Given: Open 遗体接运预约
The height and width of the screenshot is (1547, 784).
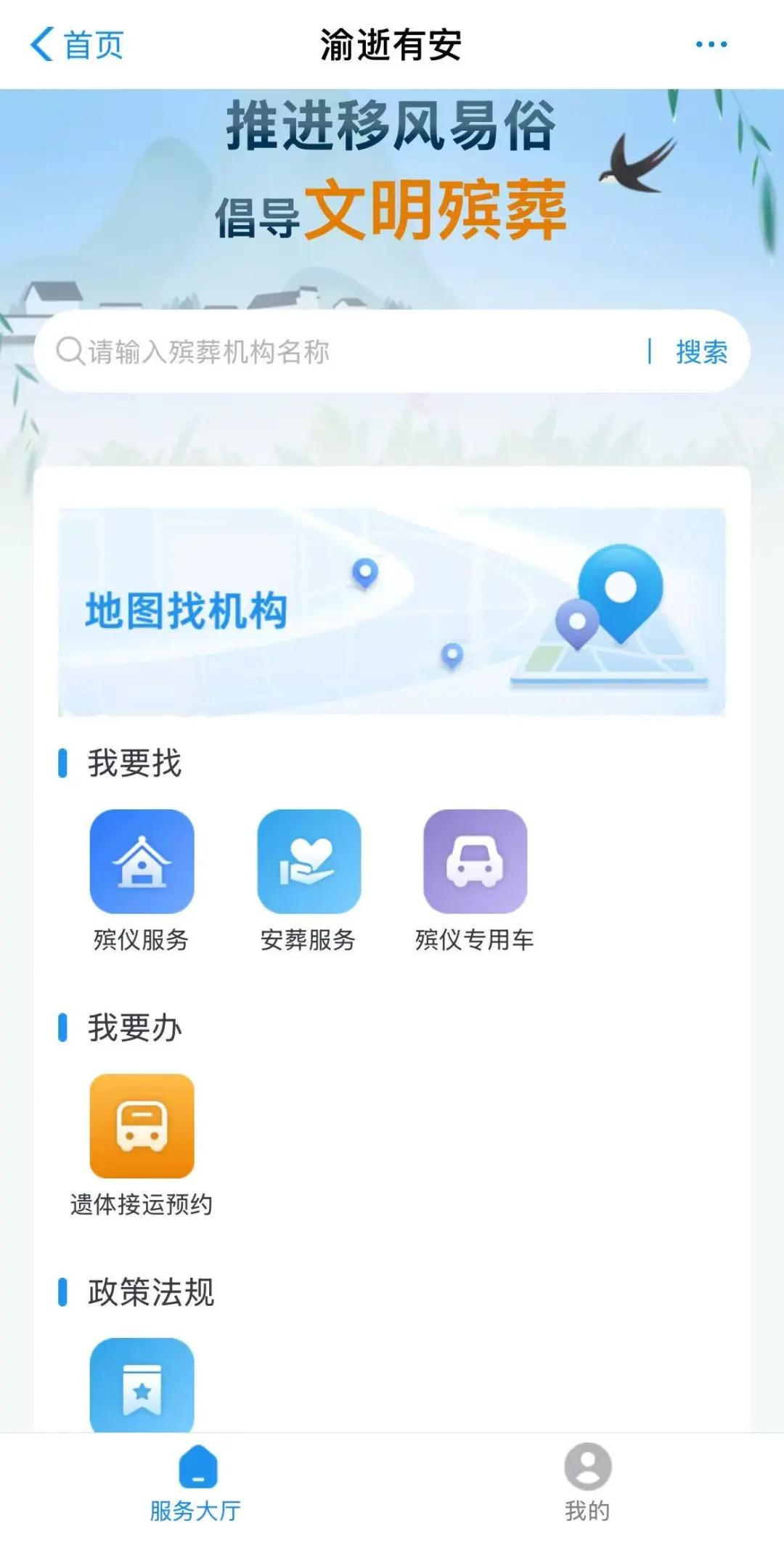Looking at the screenshot, I should click(142, 1126).
